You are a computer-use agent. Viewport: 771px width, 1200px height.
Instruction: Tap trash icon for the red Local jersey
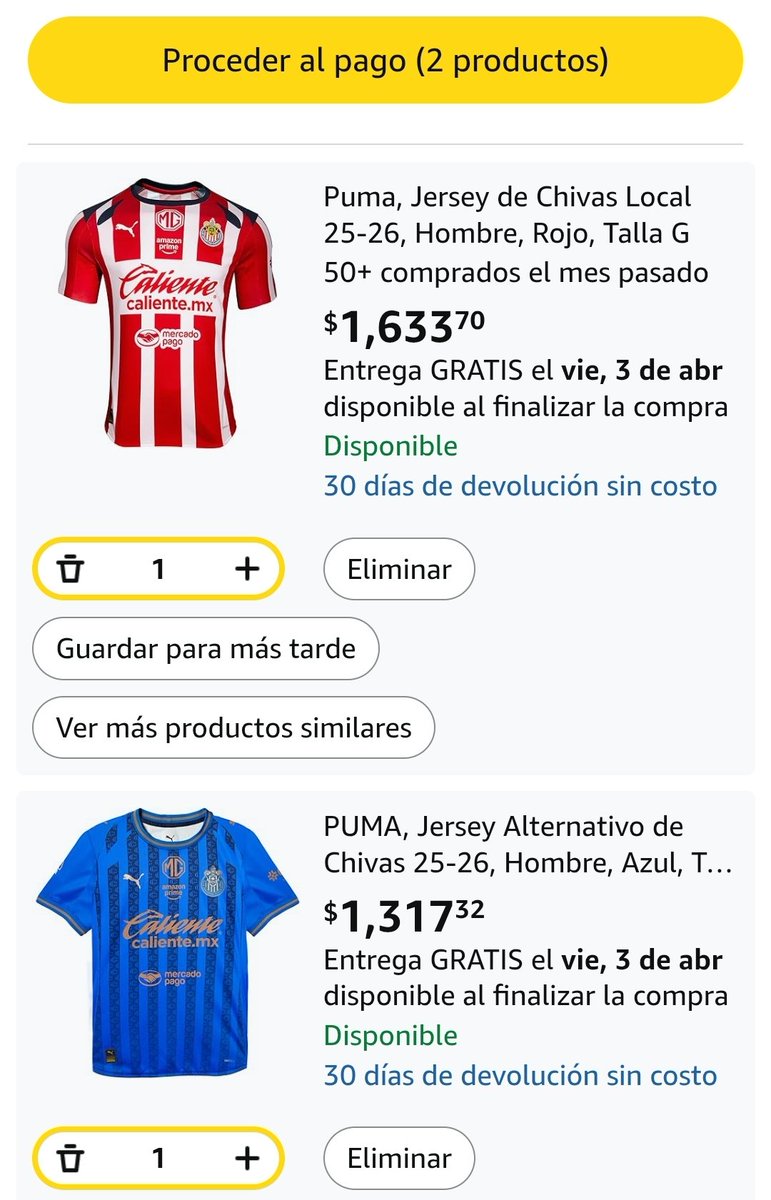click(71, 569)
